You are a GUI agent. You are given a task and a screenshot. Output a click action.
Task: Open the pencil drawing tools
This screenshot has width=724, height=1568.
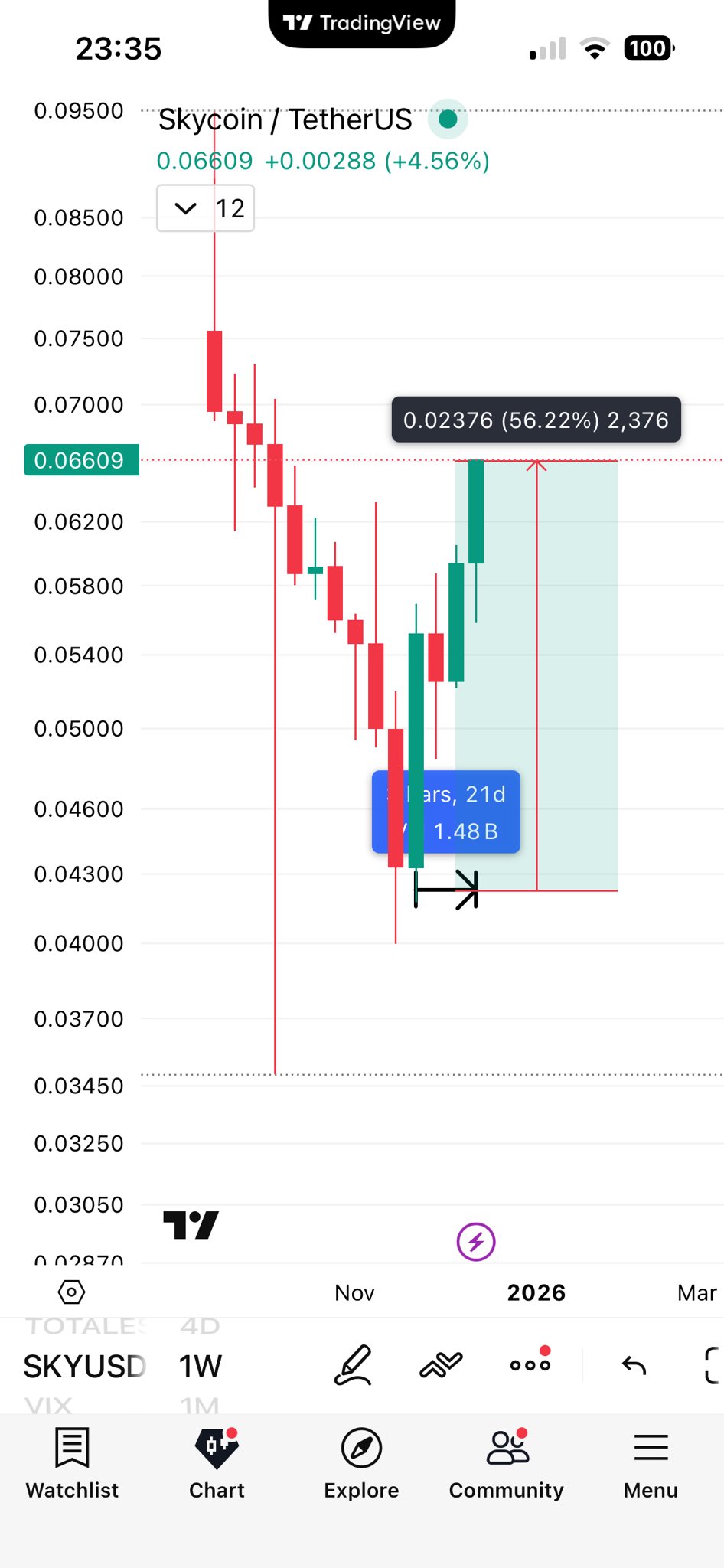(354, 1365)
